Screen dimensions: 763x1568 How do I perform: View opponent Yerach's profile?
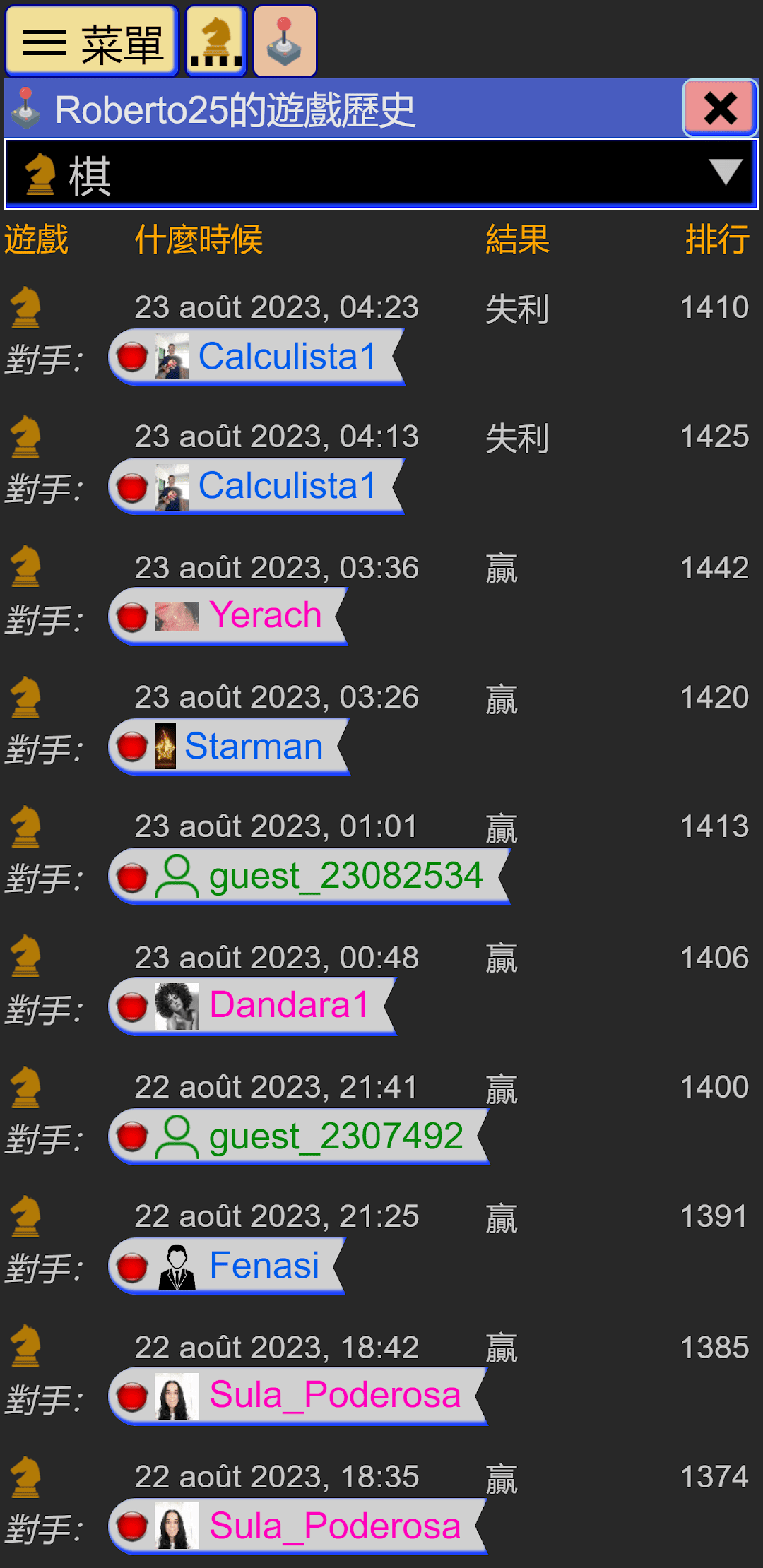click(227, 616)
